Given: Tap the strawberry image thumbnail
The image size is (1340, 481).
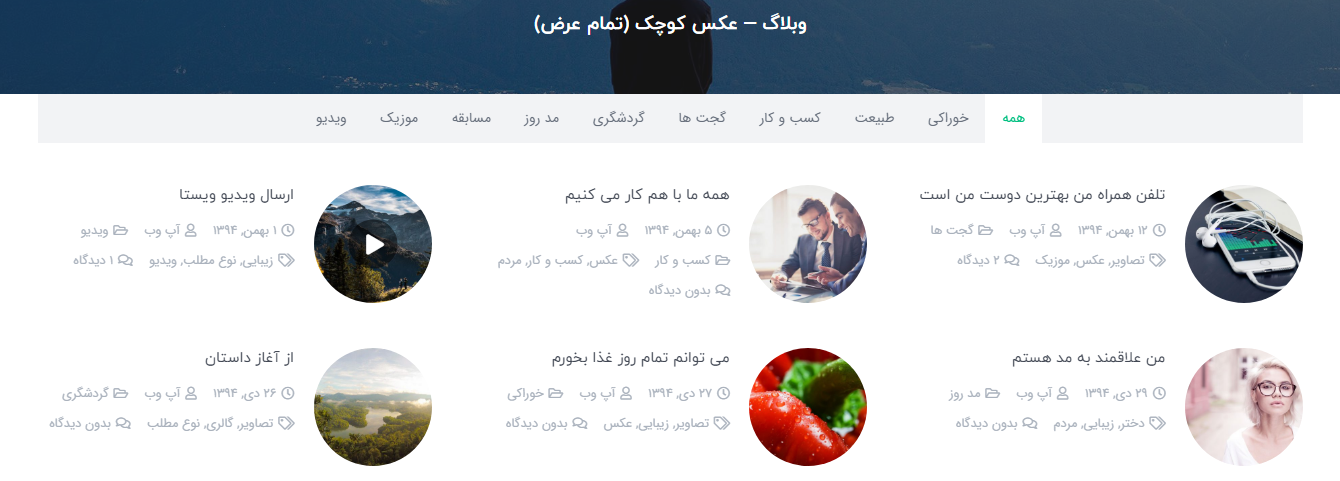Looking at the screenshot, I should (x=807, y=407).
